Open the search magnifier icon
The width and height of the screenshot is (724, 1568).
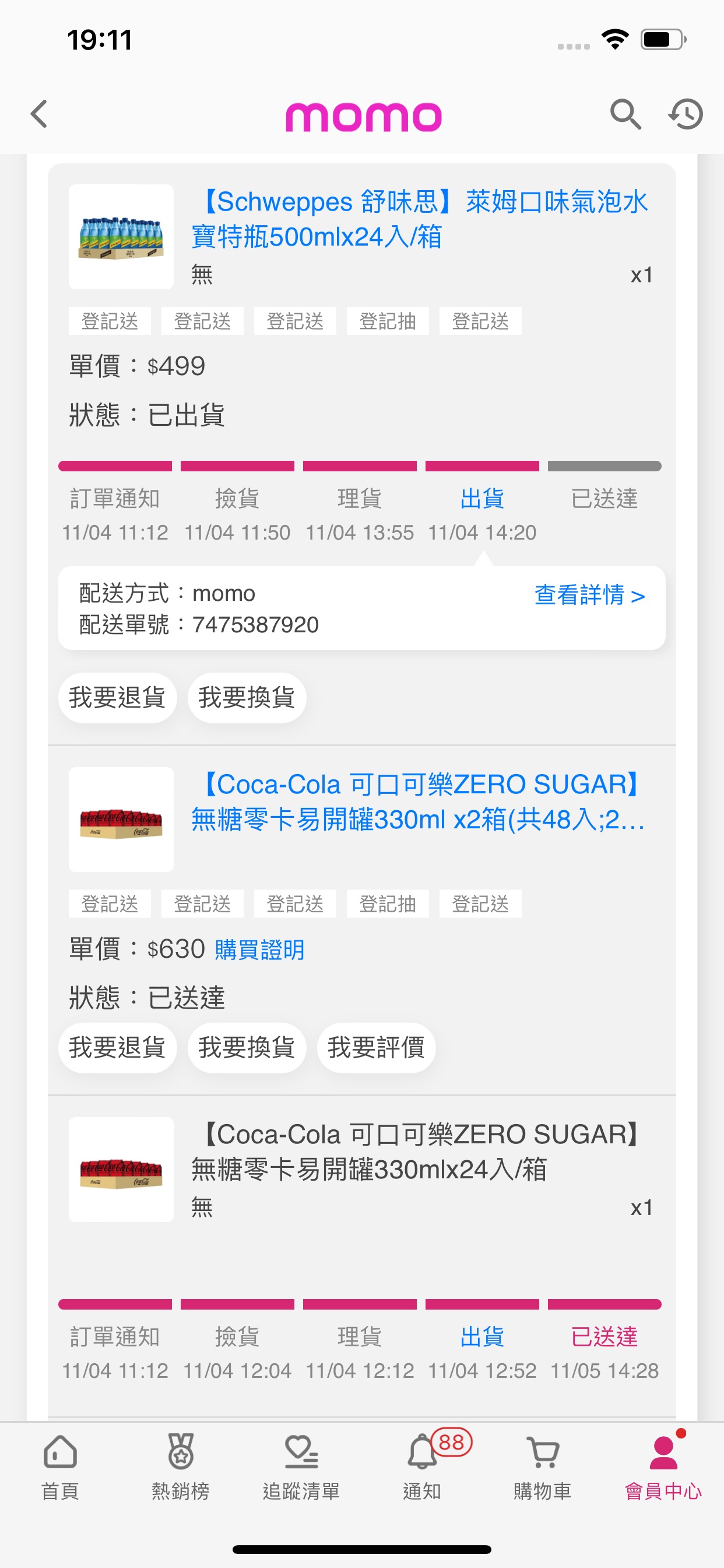(x=625, y=114)
